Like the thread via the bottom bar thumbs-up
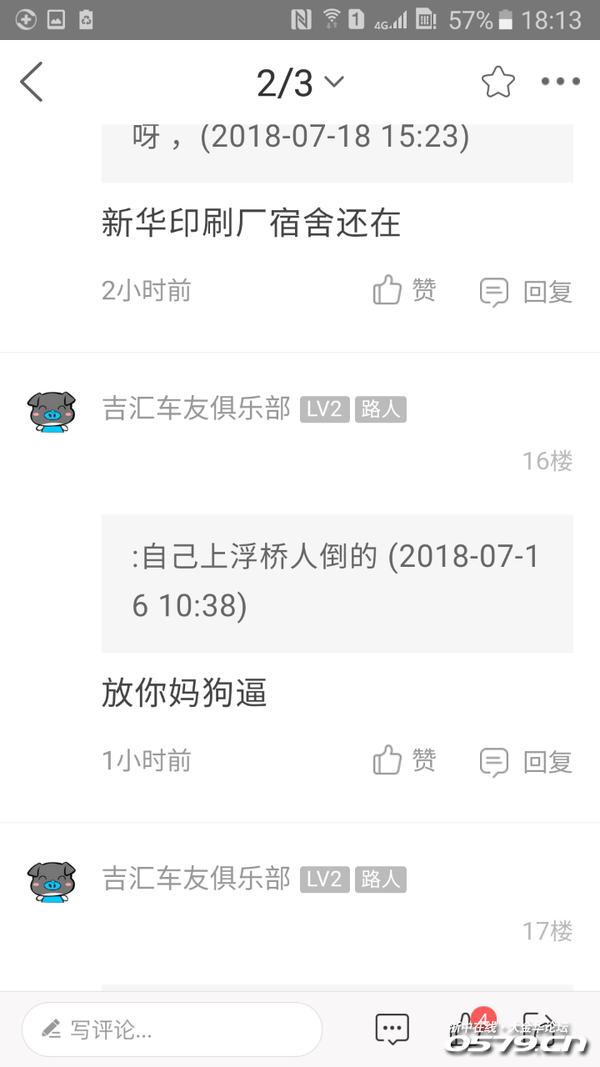 click(x=468, y=1027)
